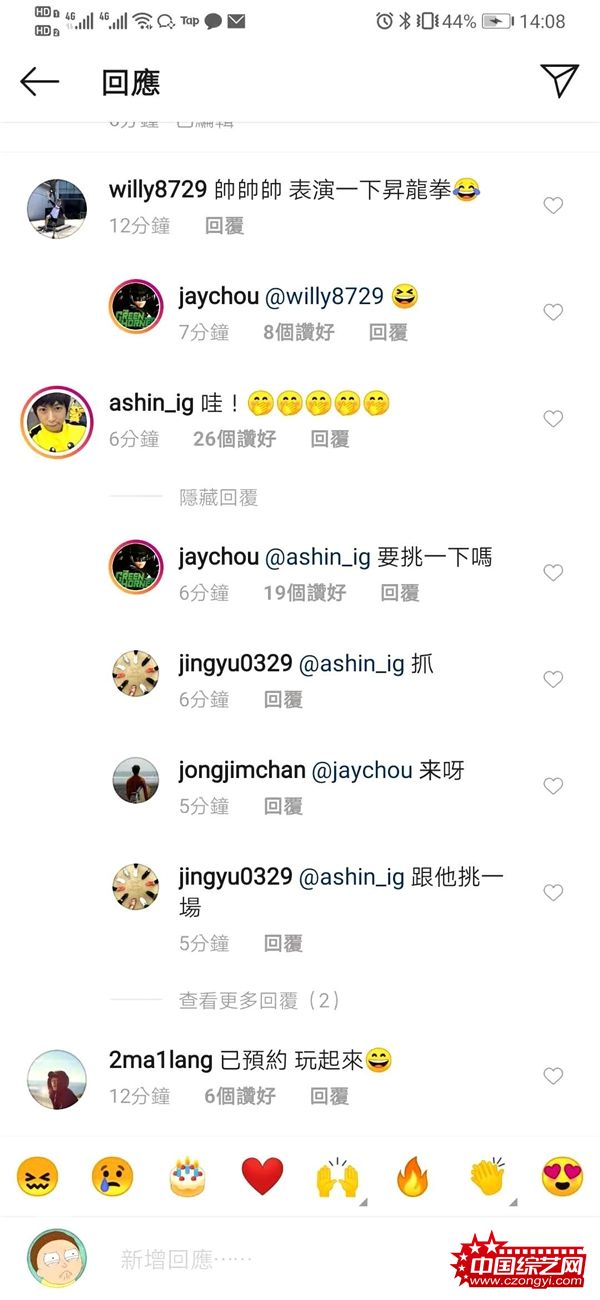Like 2ma1lang's comment

pos(553,1076)
